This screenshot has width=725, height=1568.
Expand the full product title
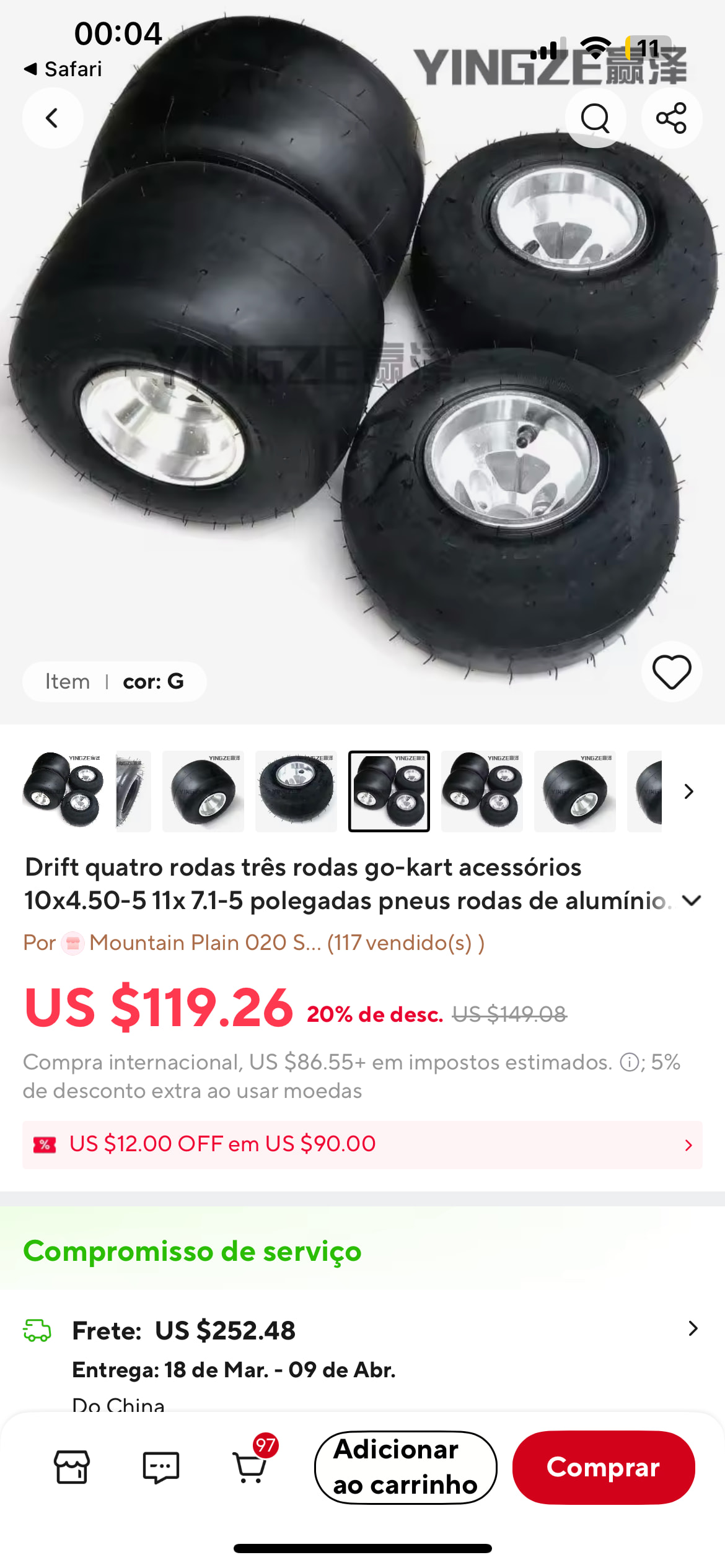691,900
